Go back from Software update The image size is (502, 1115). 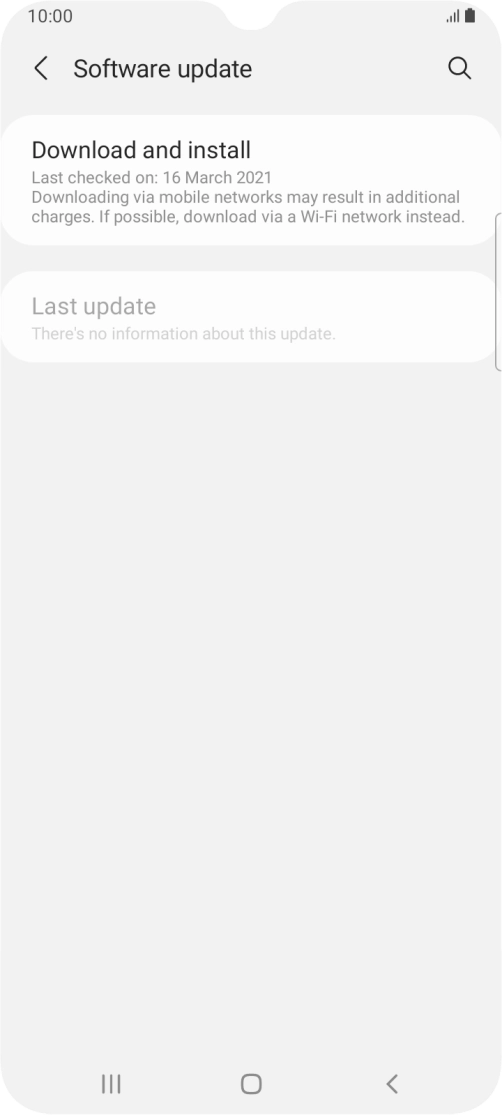point(41,69)
